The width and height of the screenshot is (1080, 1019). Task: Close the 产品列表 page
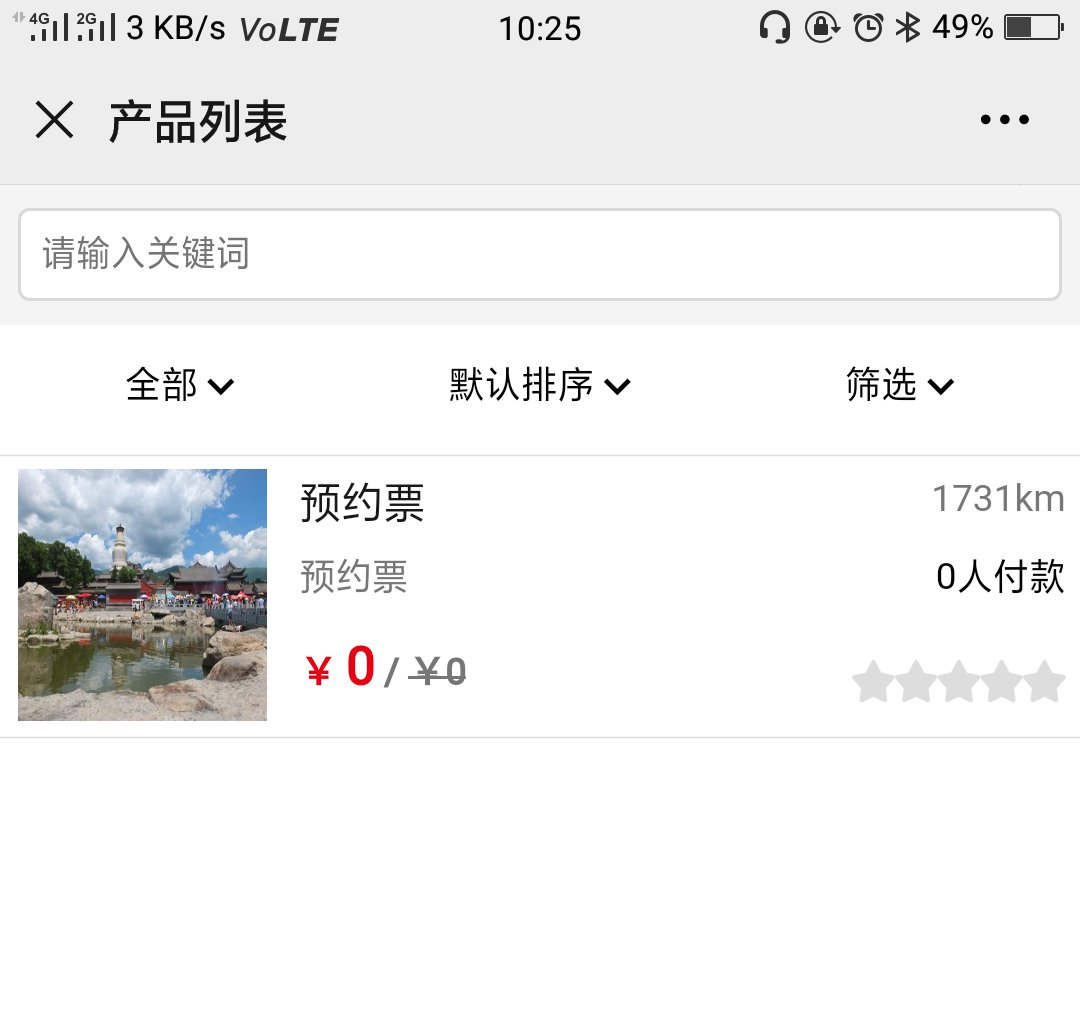tap(54, 120)
